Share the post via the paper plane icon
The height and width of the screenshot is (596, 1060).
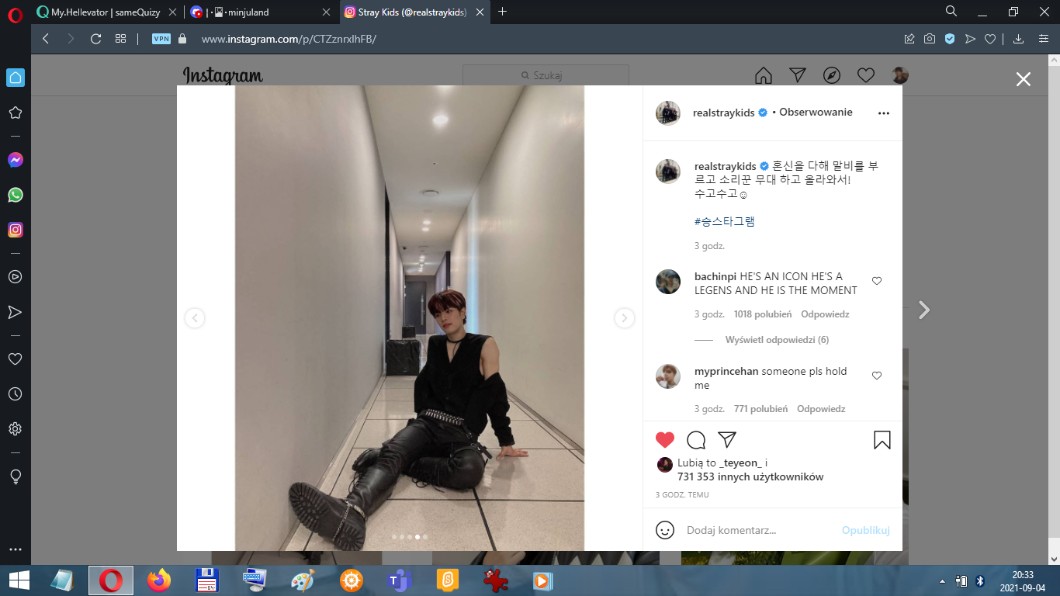(x=727, y=440)
